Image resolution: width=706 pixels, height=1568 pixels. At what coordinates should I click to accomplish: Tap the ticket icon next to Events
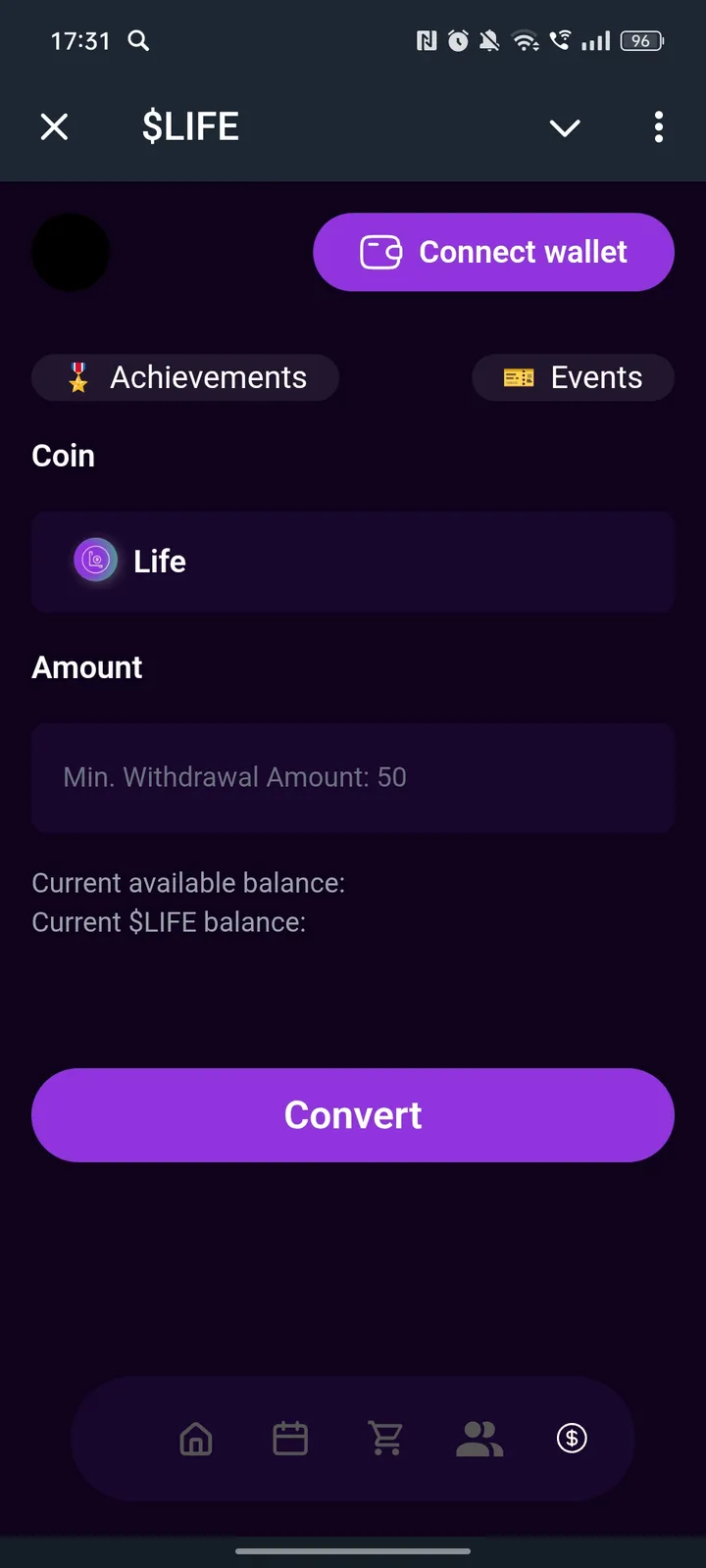pyautogui.click(x=519, y=376)
